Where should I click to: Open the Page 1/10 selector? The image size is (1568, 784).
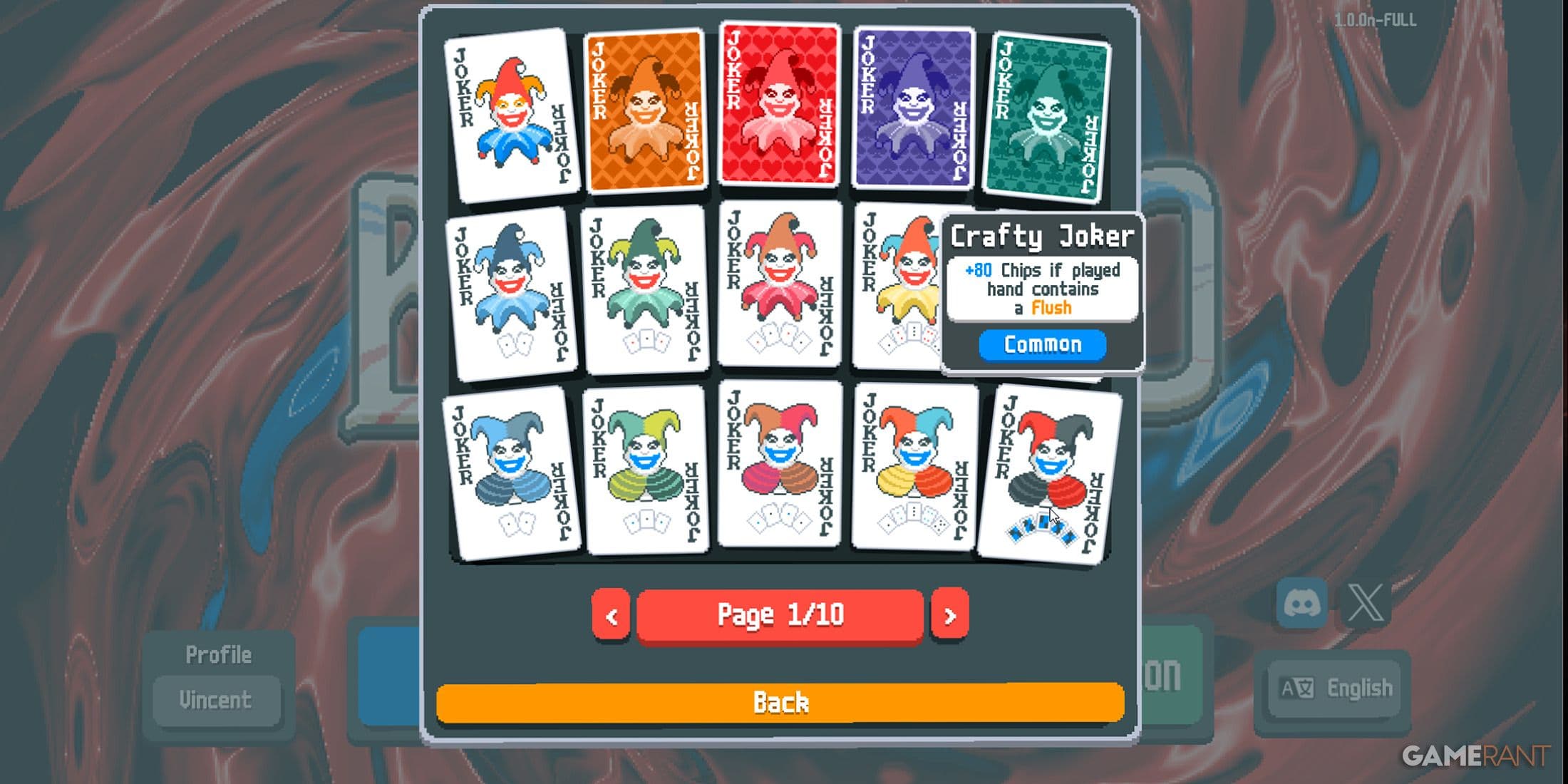pyautogui.click(x=780, y=615)
